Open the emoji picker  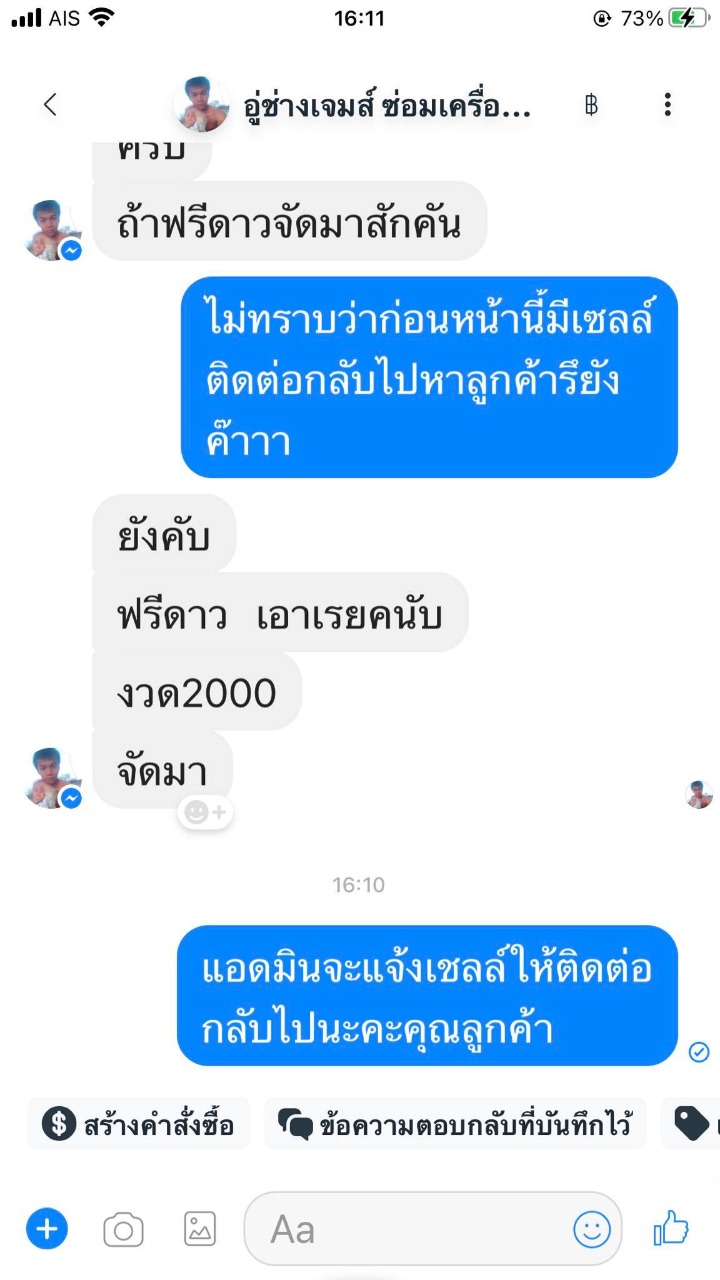tap(592, 1229)
